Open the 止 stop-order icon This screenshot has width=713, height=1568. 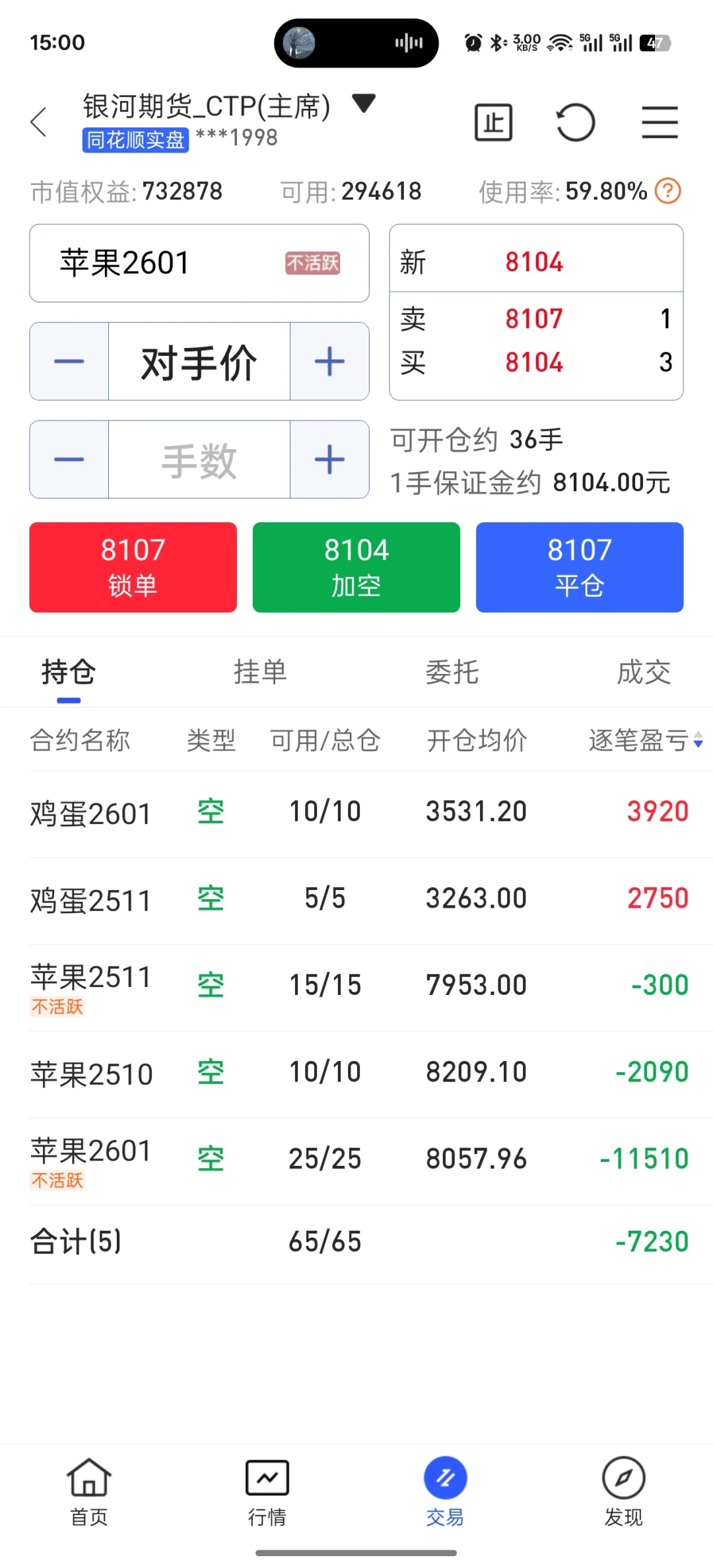point(493,122)
